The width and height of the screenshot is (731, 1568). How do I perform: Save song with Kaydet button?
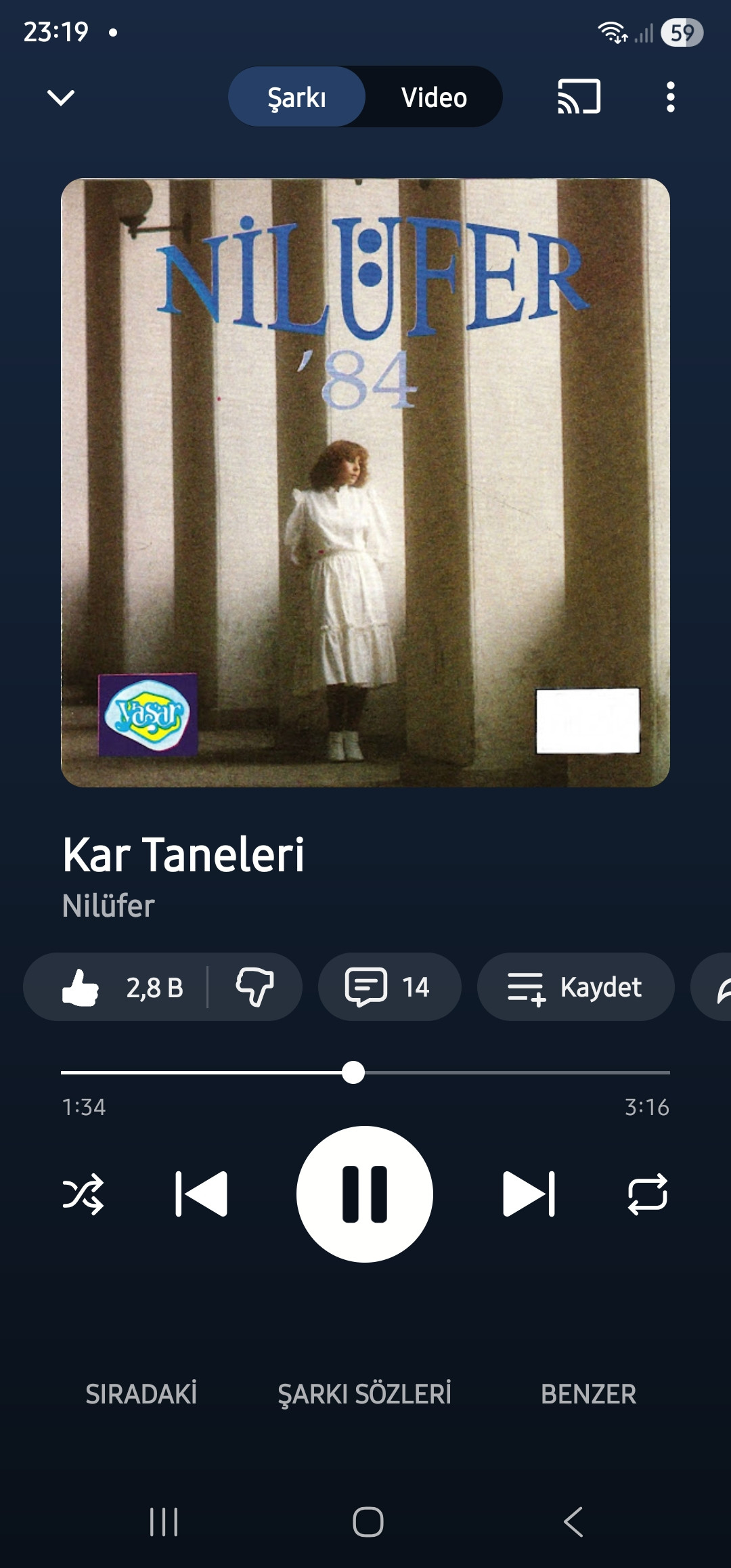click(x=575, y=987)
